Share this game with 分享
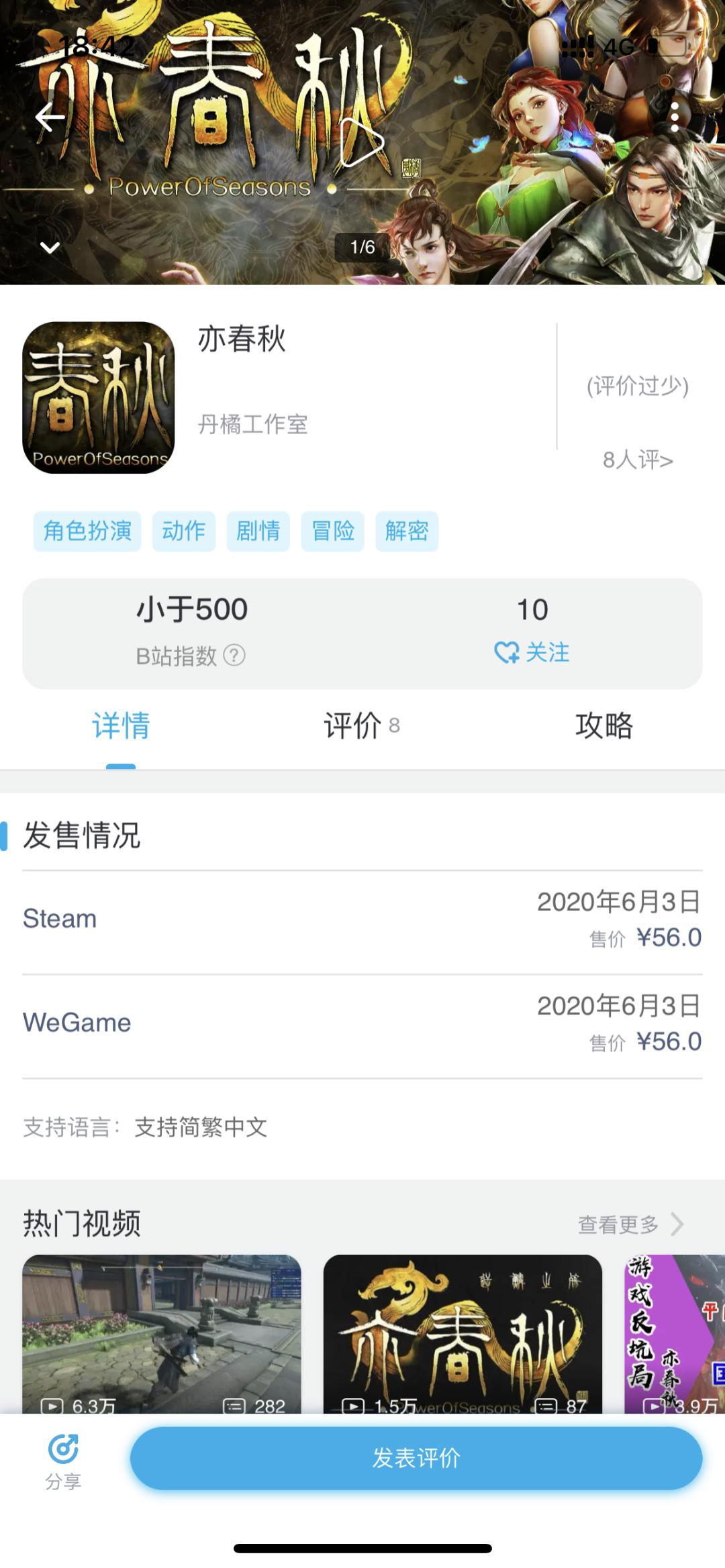 63,1463
